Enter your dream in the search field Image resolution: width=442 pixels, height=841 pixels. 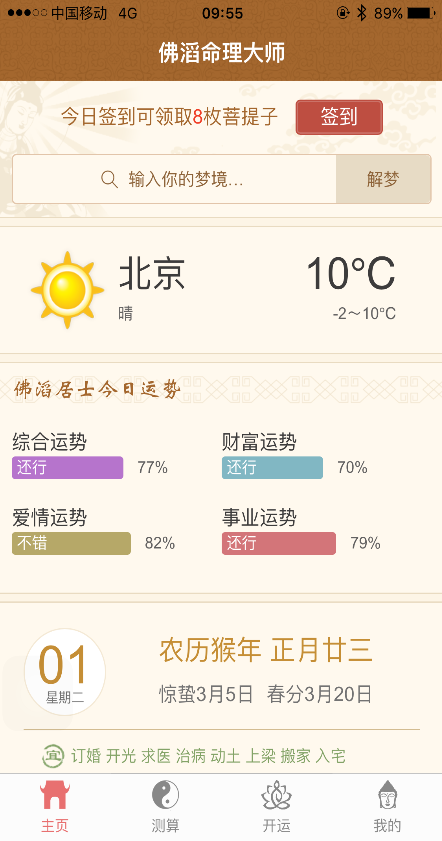click(175, 179)
